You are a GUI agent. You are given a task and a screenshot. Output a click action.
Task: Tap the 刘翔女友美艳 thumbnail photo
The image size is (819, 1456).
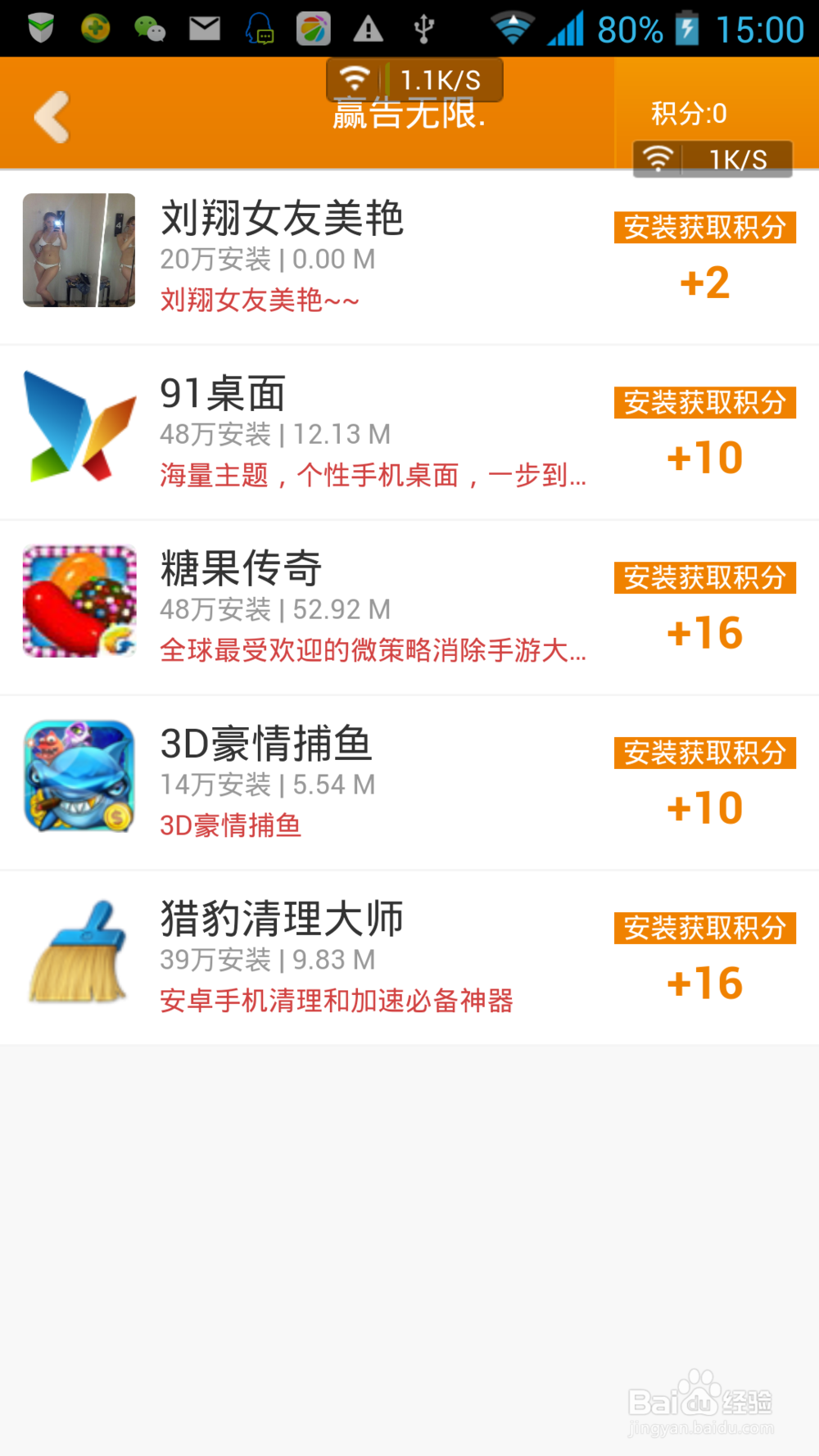(79, 250)
